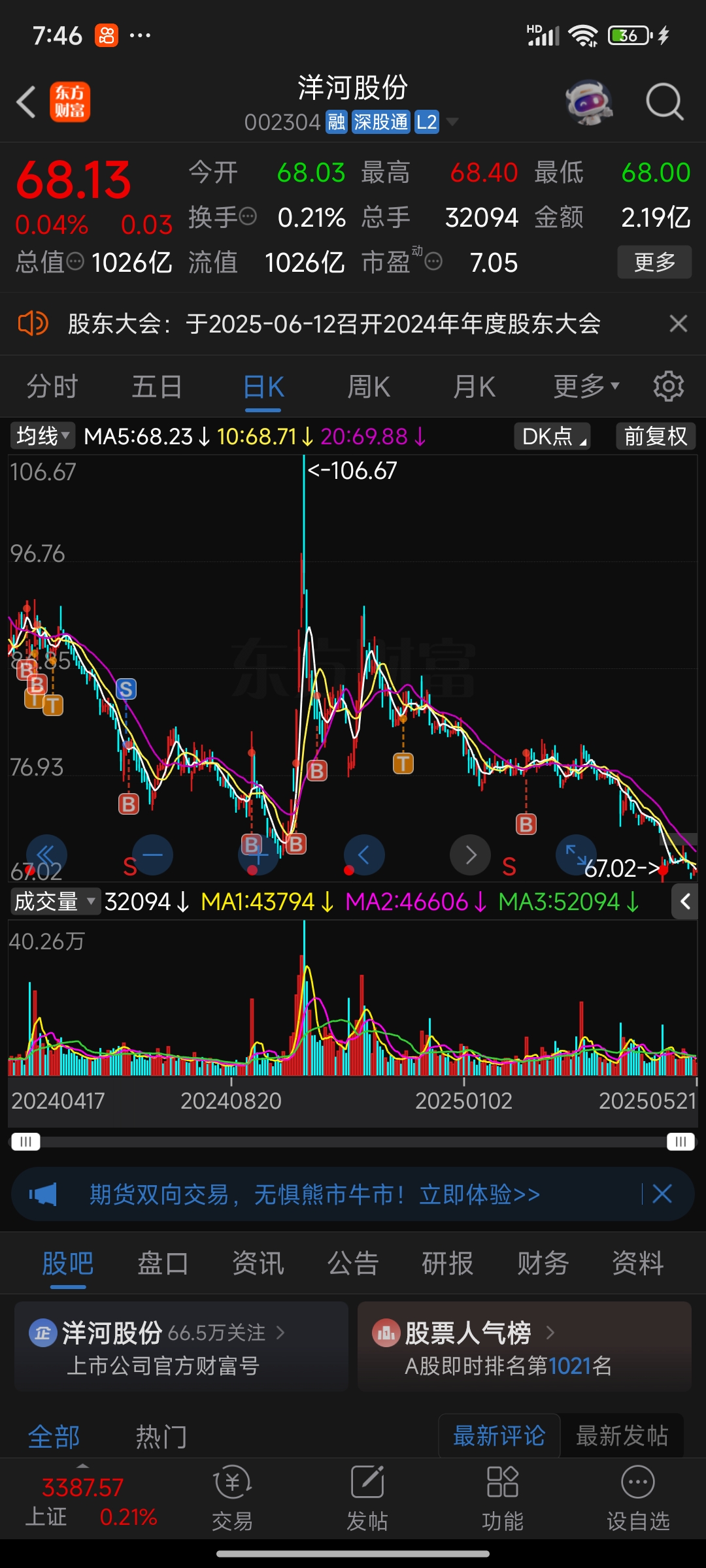Expand the 均线 indicator dropdown
706x1568 pixels.
click(43, 436)
